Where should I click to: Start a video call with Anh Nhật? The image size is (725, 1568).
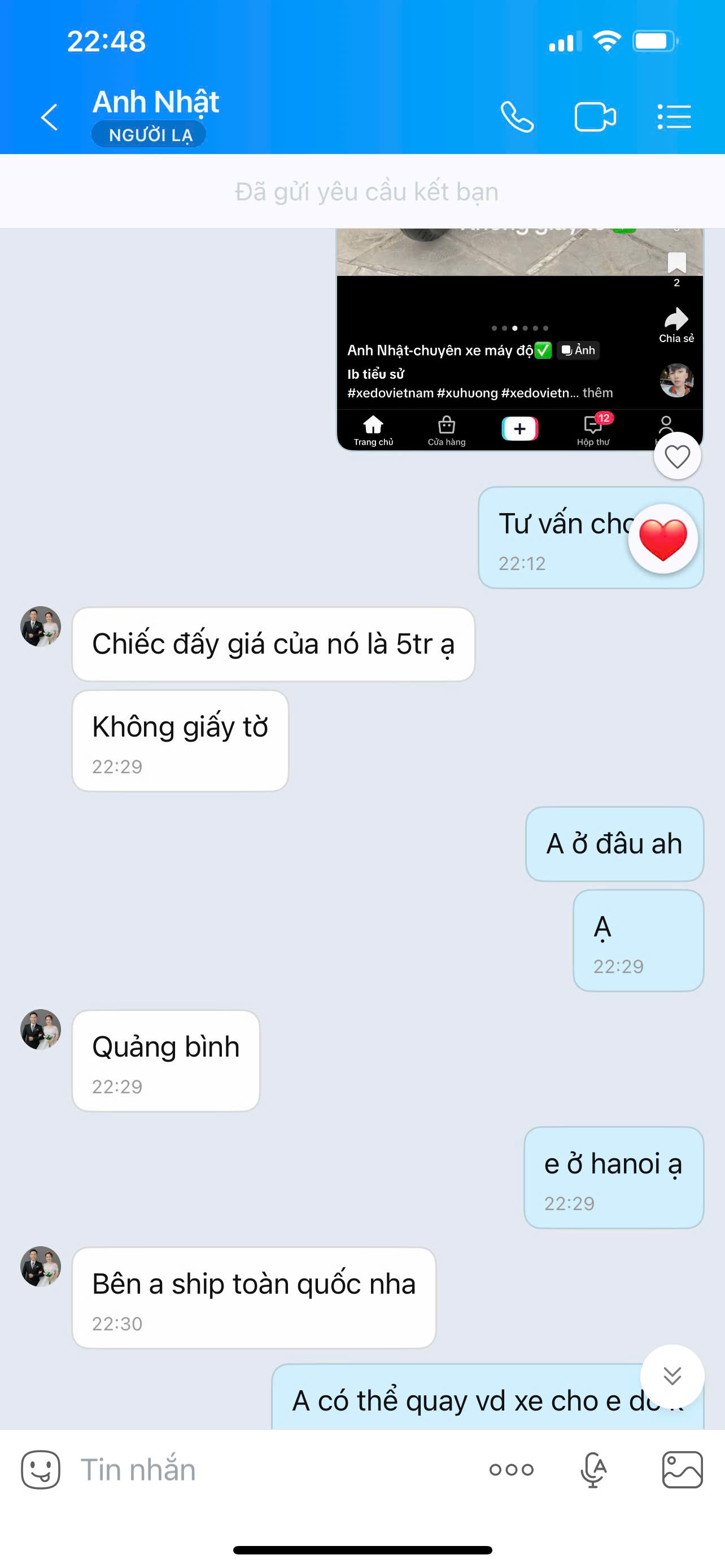click(595, 117)
